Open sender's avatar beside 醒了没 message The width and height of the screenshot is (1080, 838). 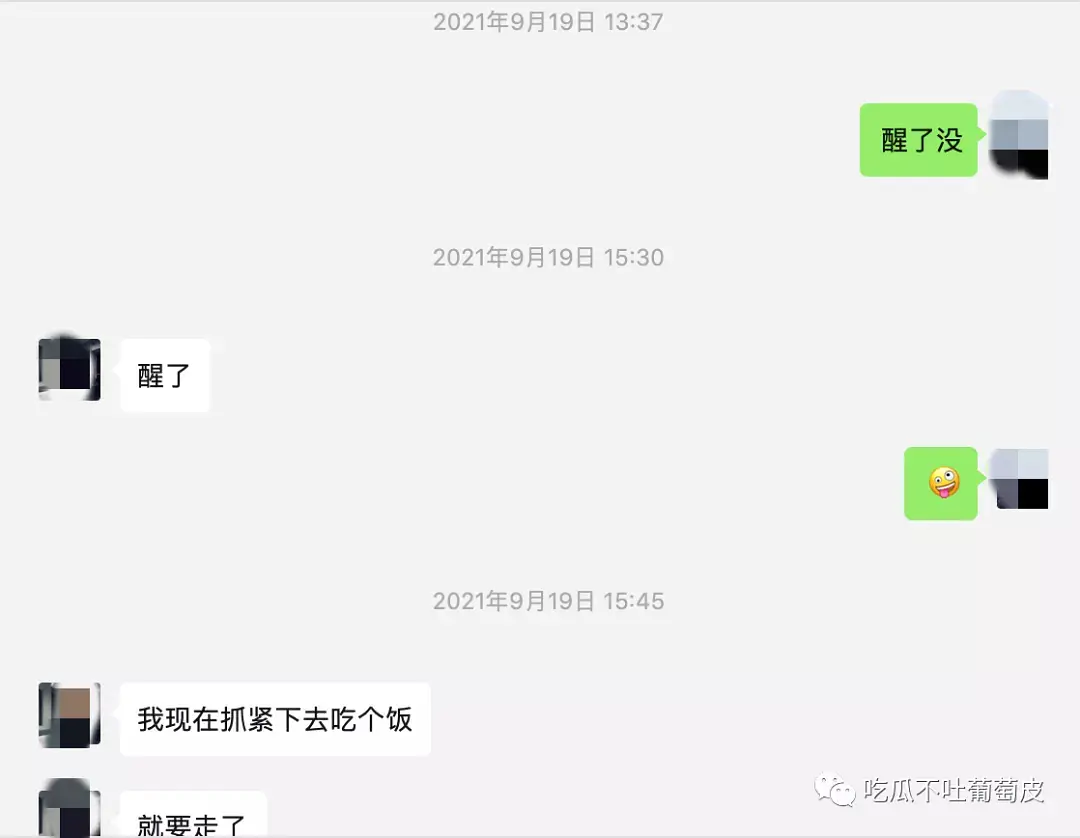point(1019,136)
